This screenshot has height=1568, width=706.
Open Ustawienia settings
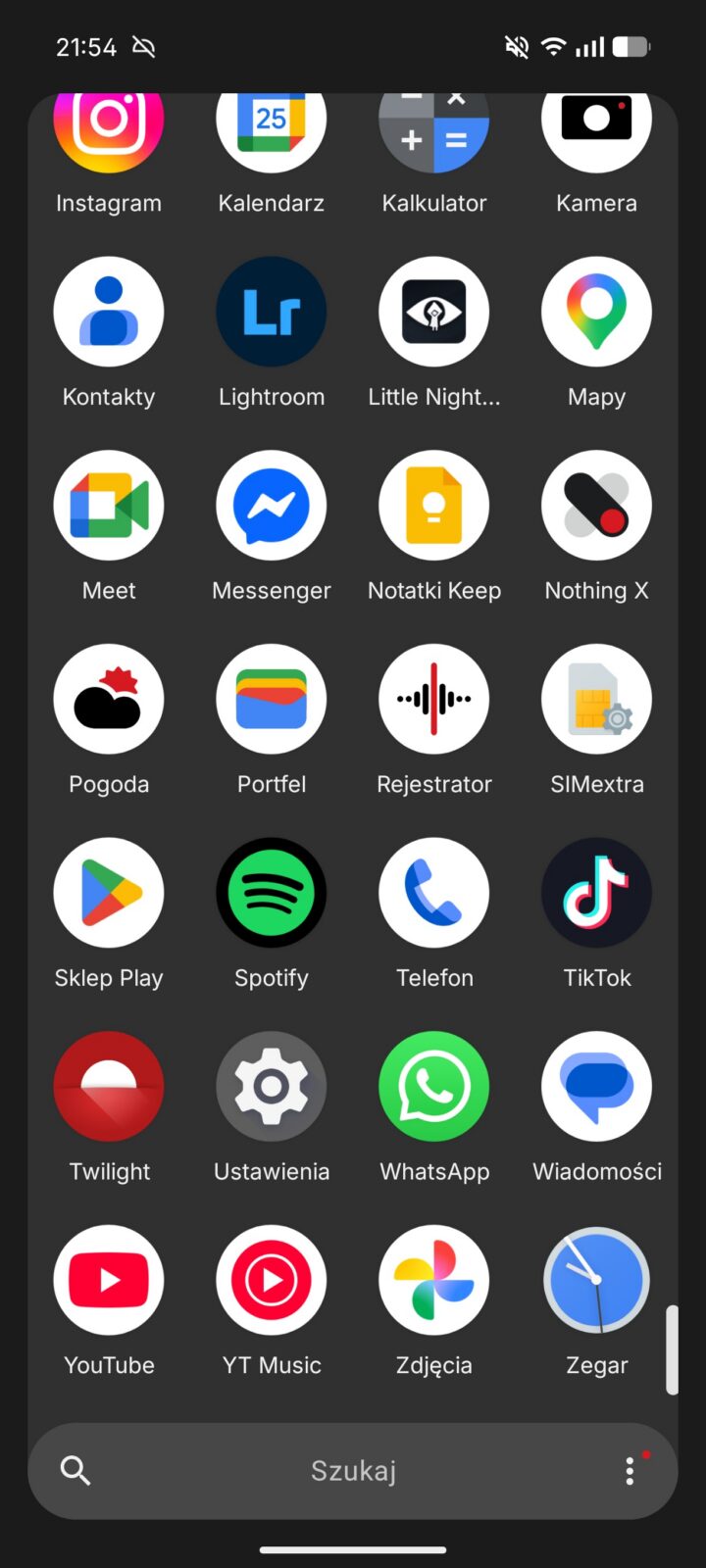click(x=272, y=1087)
